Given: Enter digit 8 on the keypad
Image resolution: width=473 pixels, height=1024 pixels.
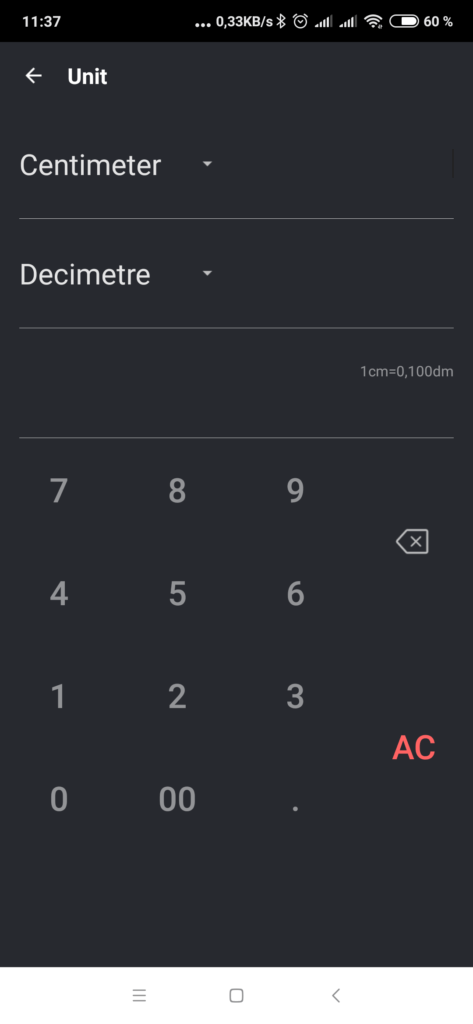Looking at the screenshot, I should pyautogui.click(x=177, y=491).
